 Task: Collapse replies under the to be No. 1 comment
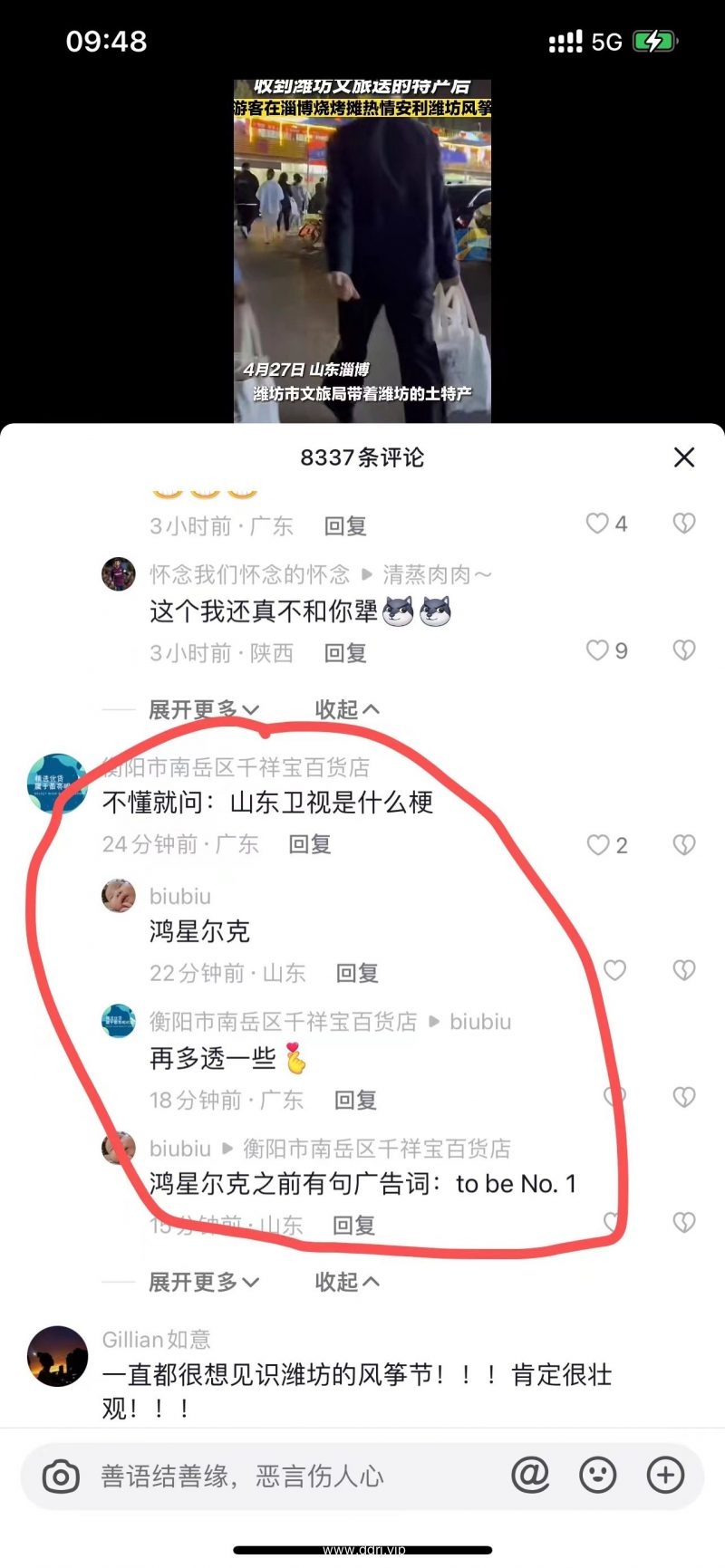(x=346, y=1282)
